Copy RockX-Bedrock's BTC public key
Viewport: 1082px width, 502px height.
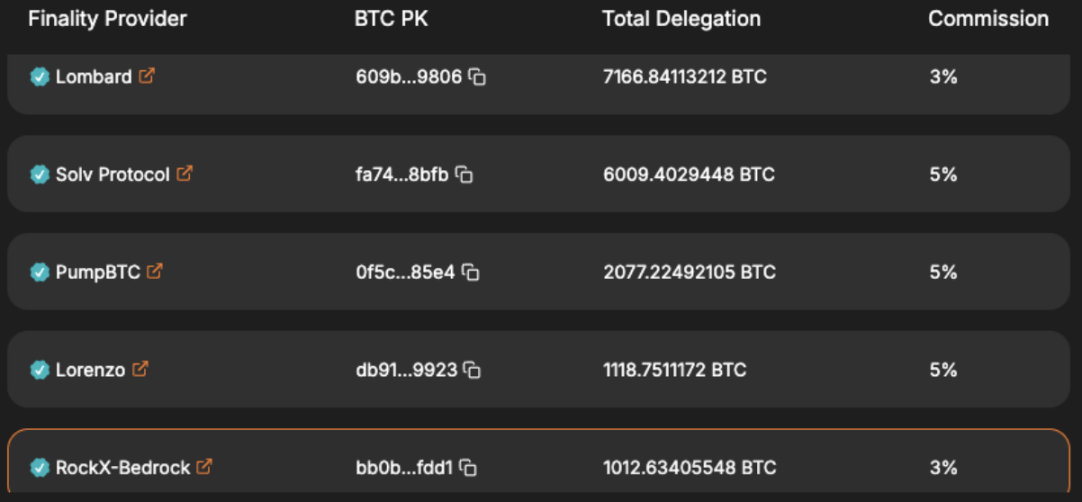coord(468,467)
